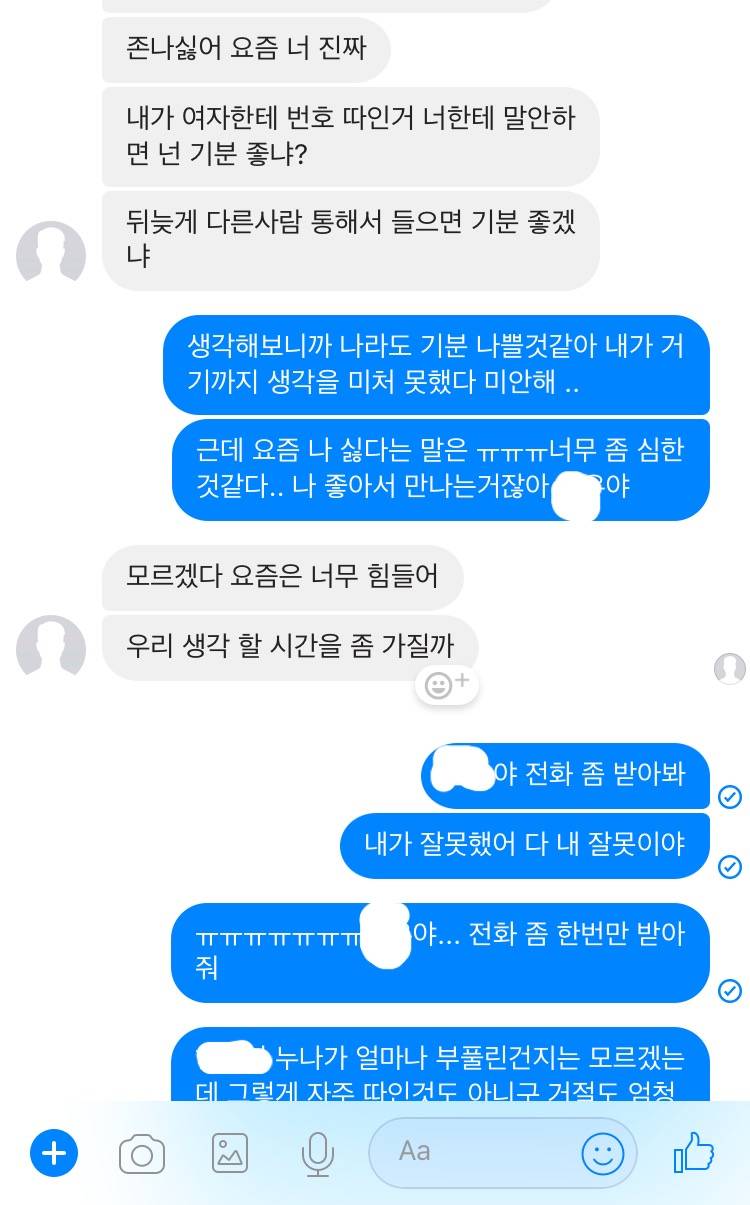Tap the message '모르겠다 요즘은 너무 힘들어'
Screen dimensions: 750x1205
[x=281, y=577]
